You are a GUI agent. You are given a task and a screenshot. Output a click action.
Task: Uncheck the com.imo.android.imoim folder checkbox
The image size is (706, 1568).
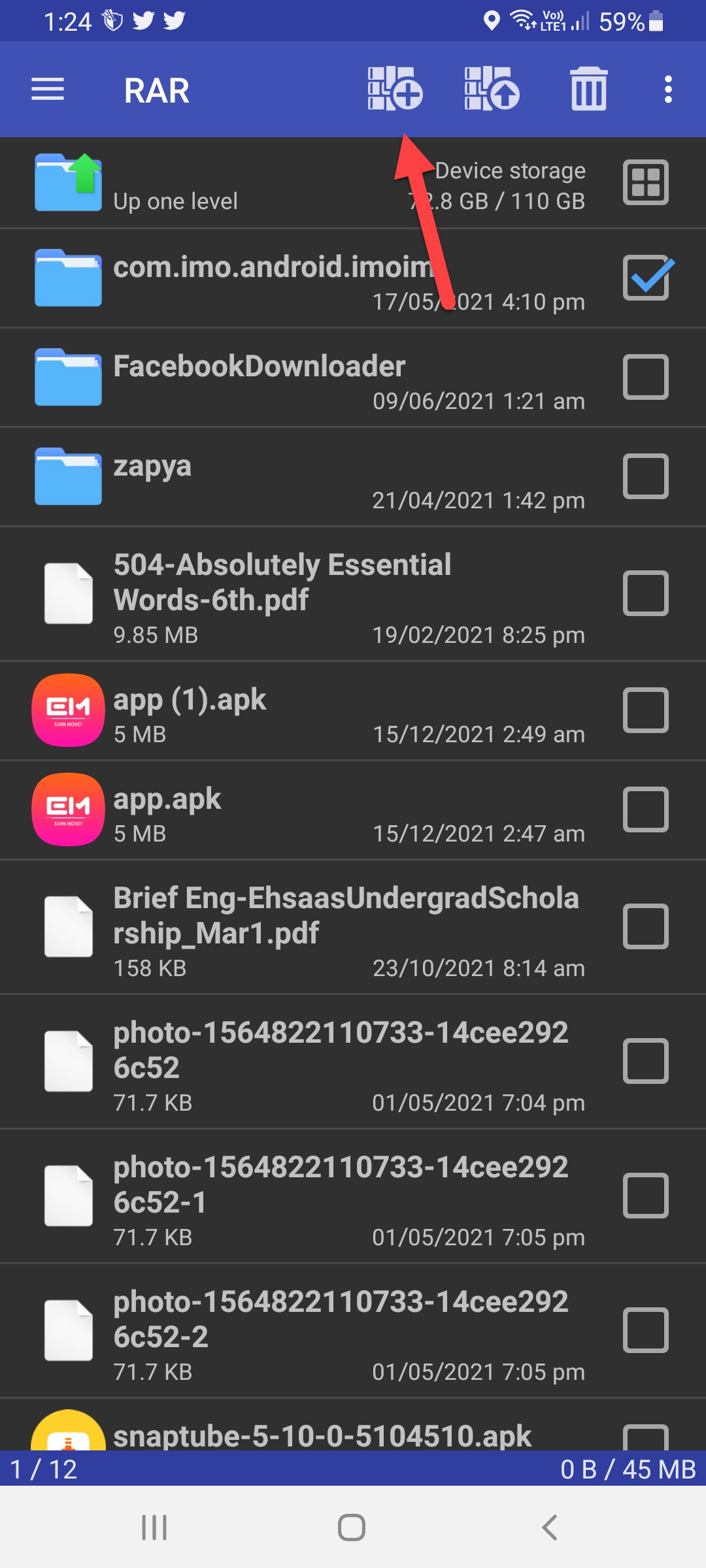(x=645, y=278)
